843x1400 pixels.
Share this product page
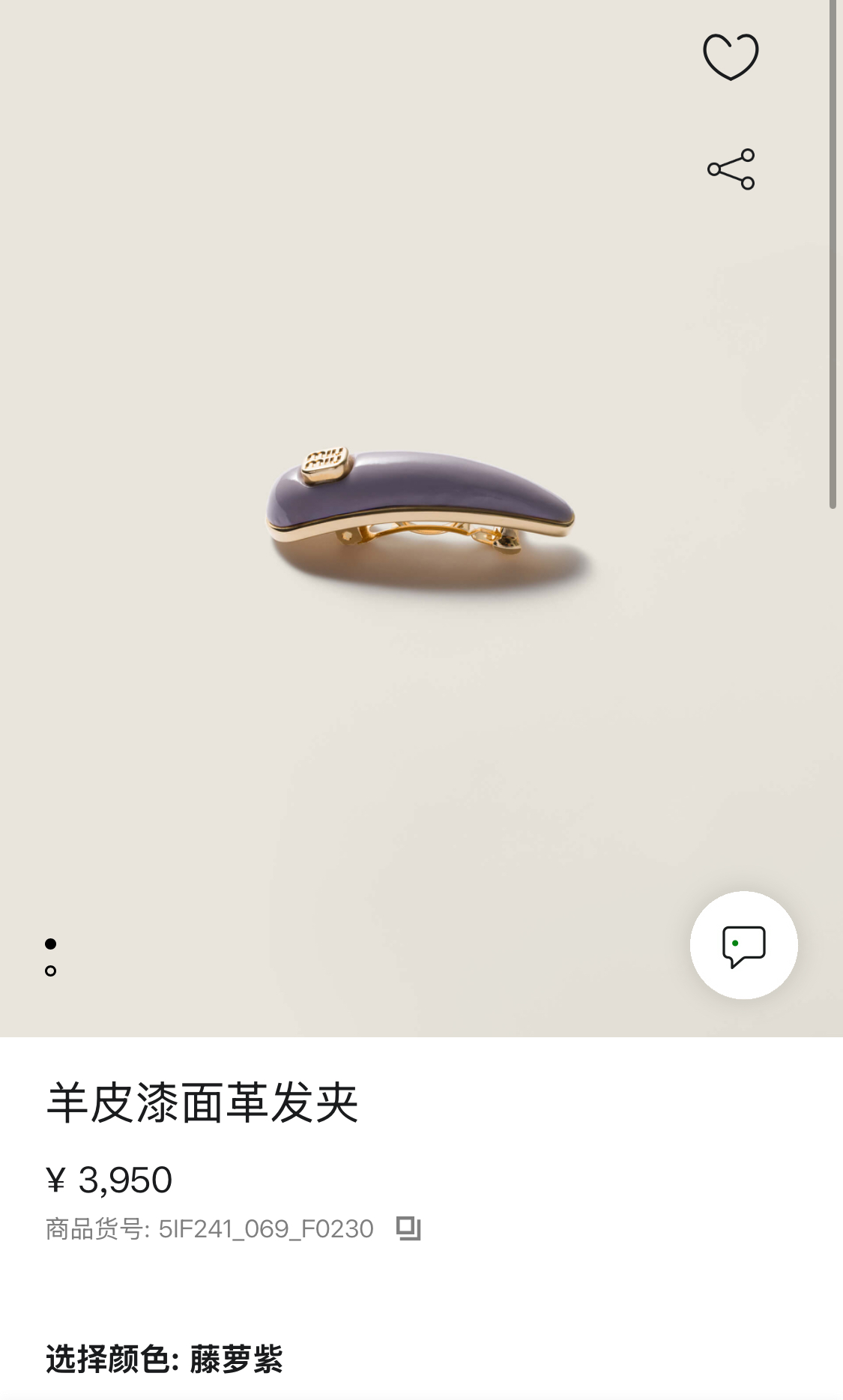(x=731, y=169)
